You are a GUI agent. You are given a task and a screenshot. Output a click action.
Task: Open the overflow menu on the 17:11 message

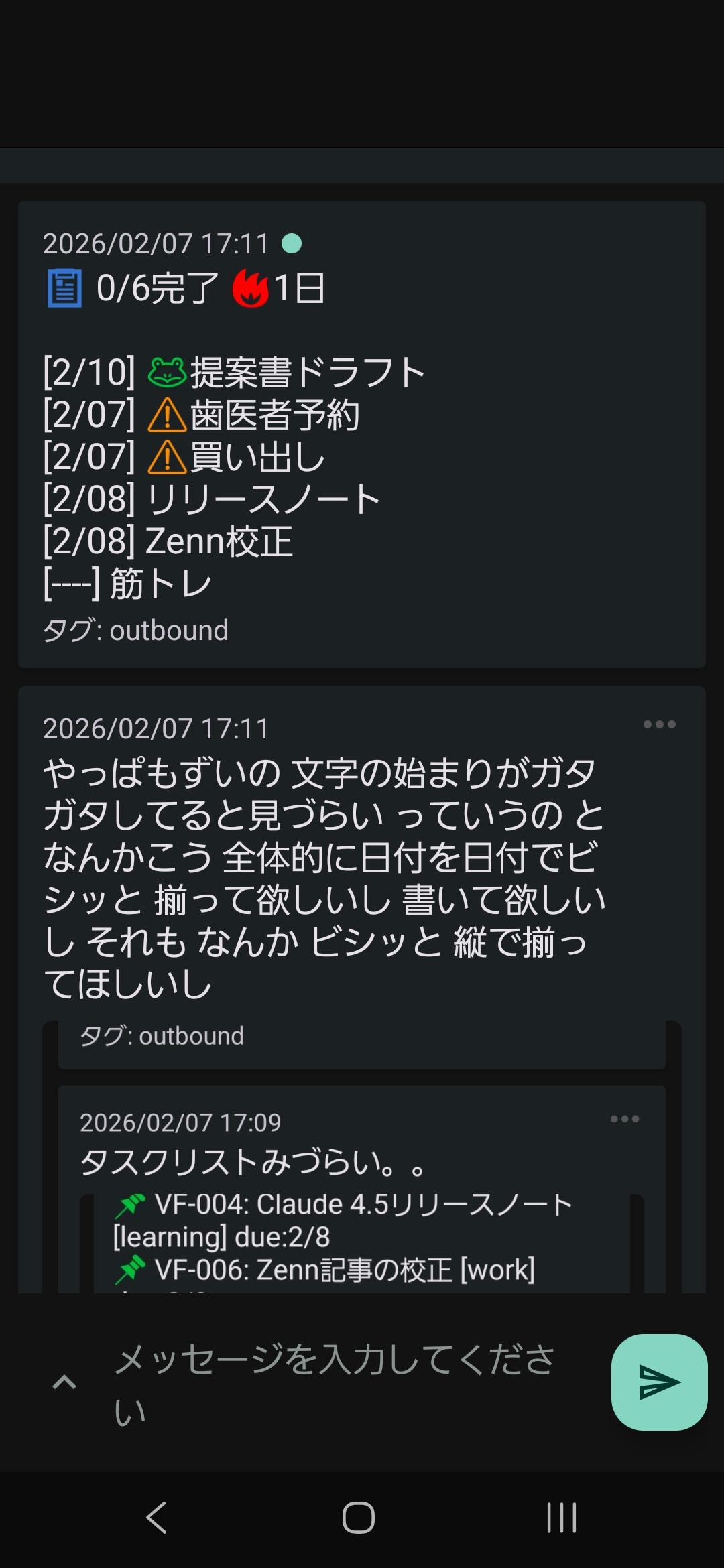click(660, 723)
